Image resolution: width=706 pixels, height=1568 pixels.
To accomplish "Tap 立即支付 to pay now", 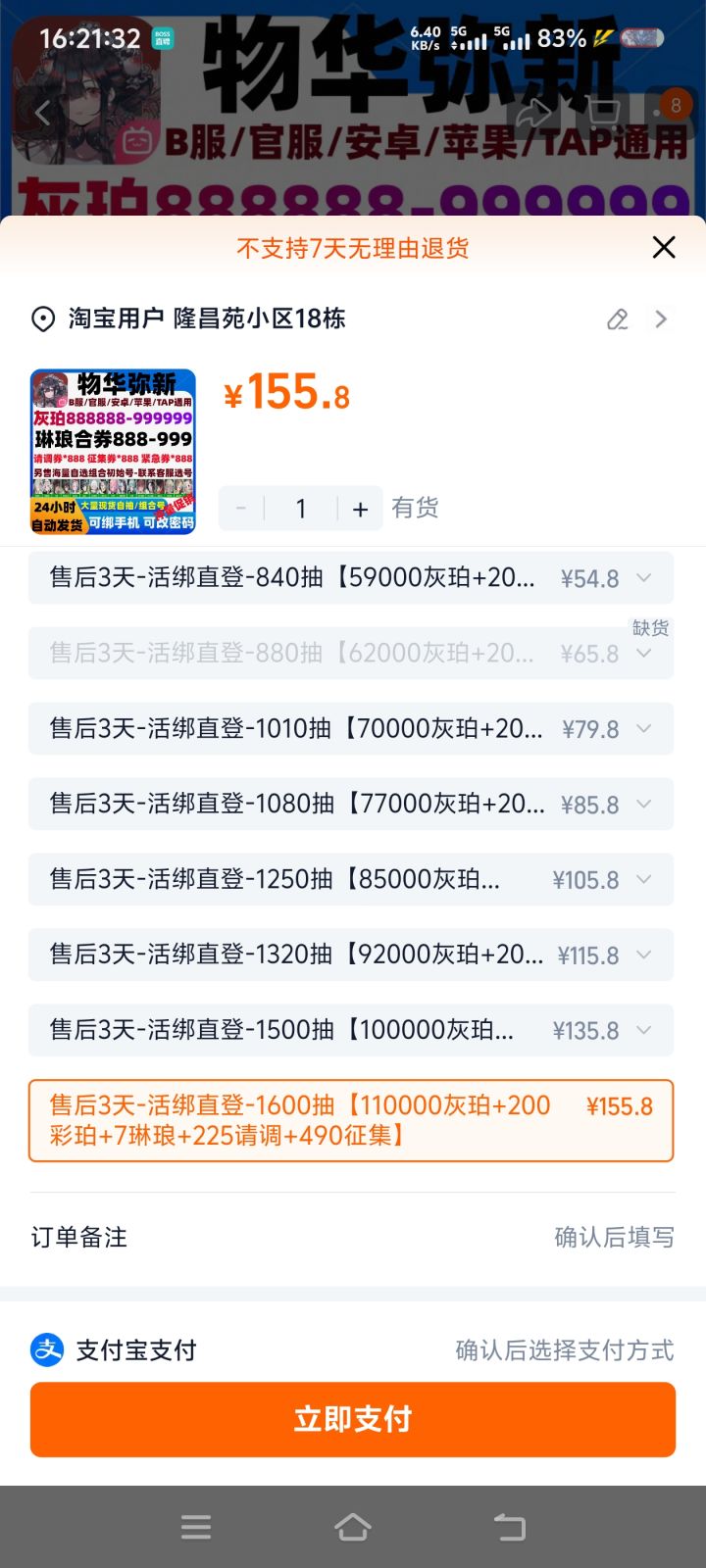I will [353, 1419].
